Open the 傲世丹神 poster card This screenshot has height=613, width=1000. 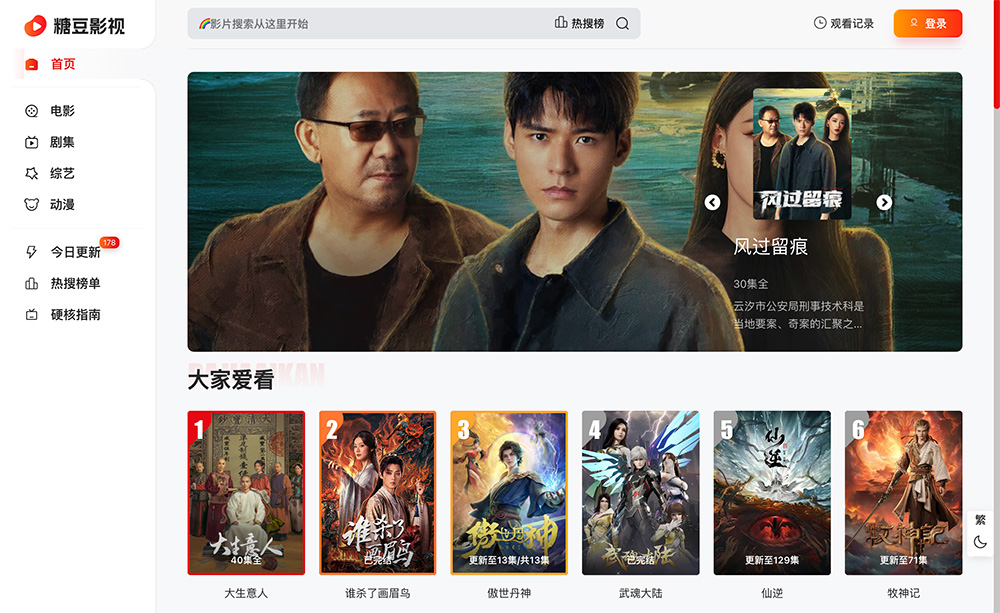[x=508, y=493]
